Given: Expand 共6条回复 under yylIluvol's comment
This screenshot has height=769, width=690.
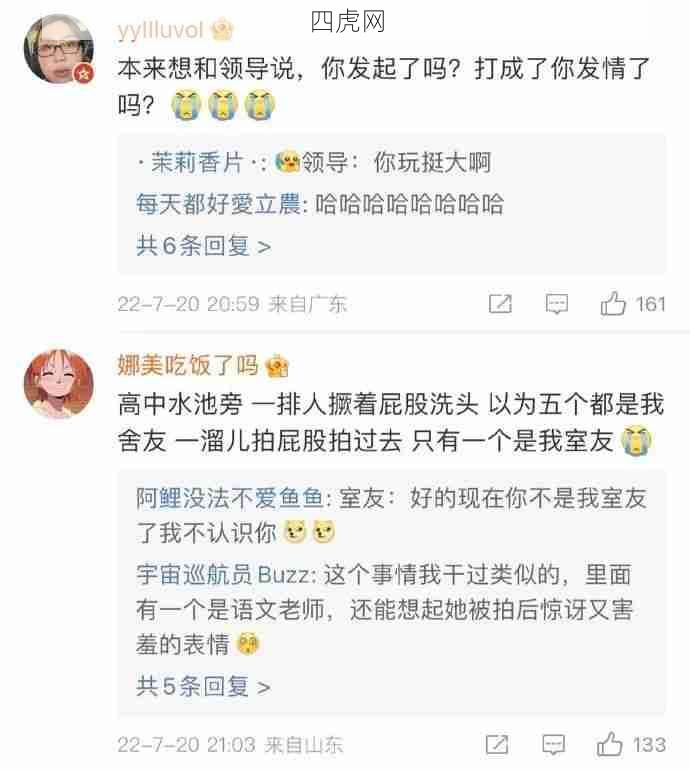Looking at the screenshot, I should [203, 245].
